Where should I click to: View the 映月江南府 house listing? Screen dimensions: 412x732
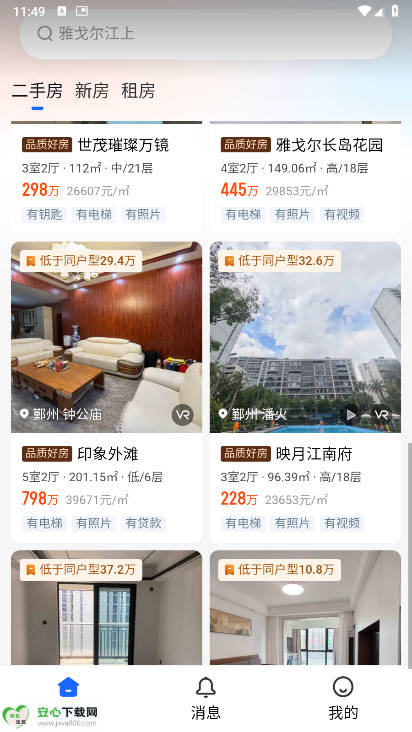coord(305,392)
